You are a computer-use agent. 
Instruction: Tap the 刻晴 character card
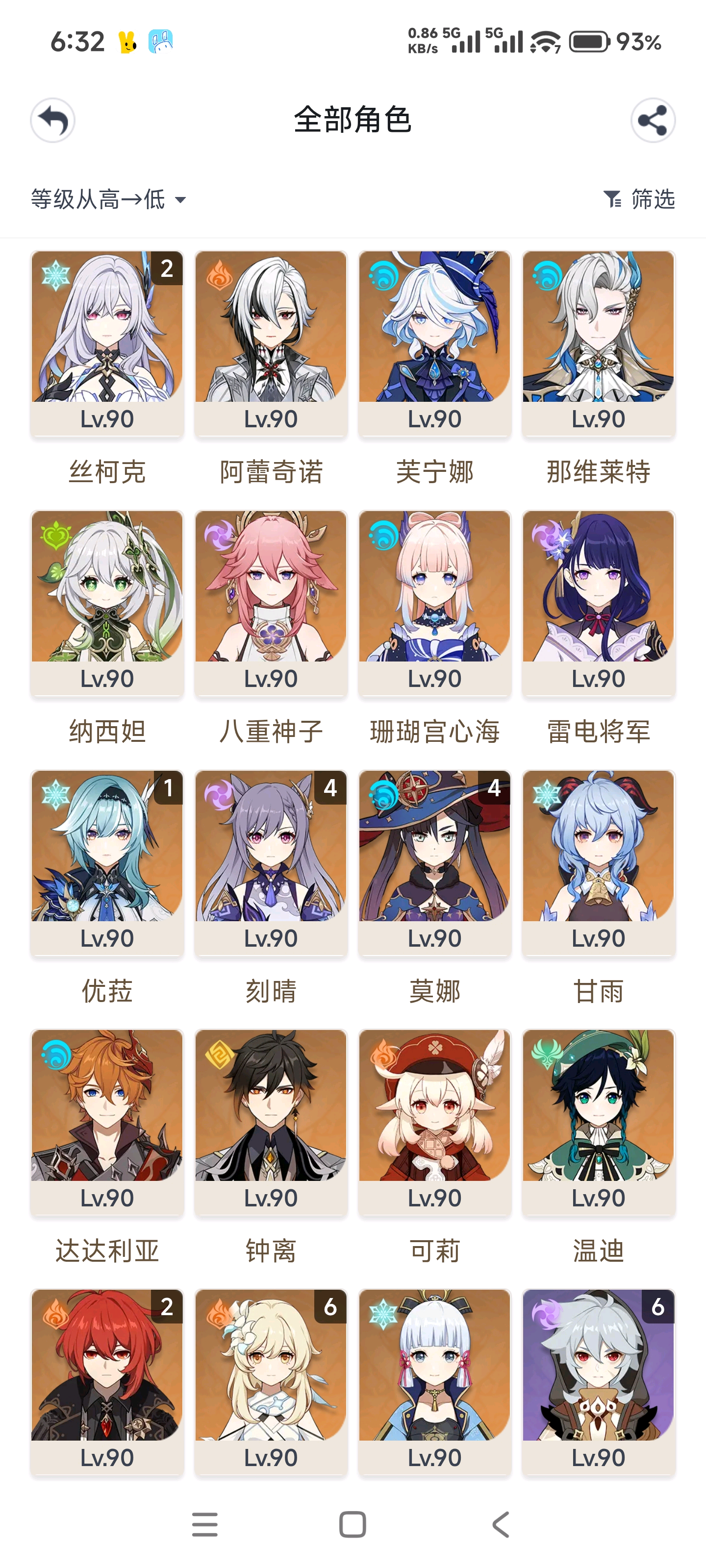coord(271,863)
